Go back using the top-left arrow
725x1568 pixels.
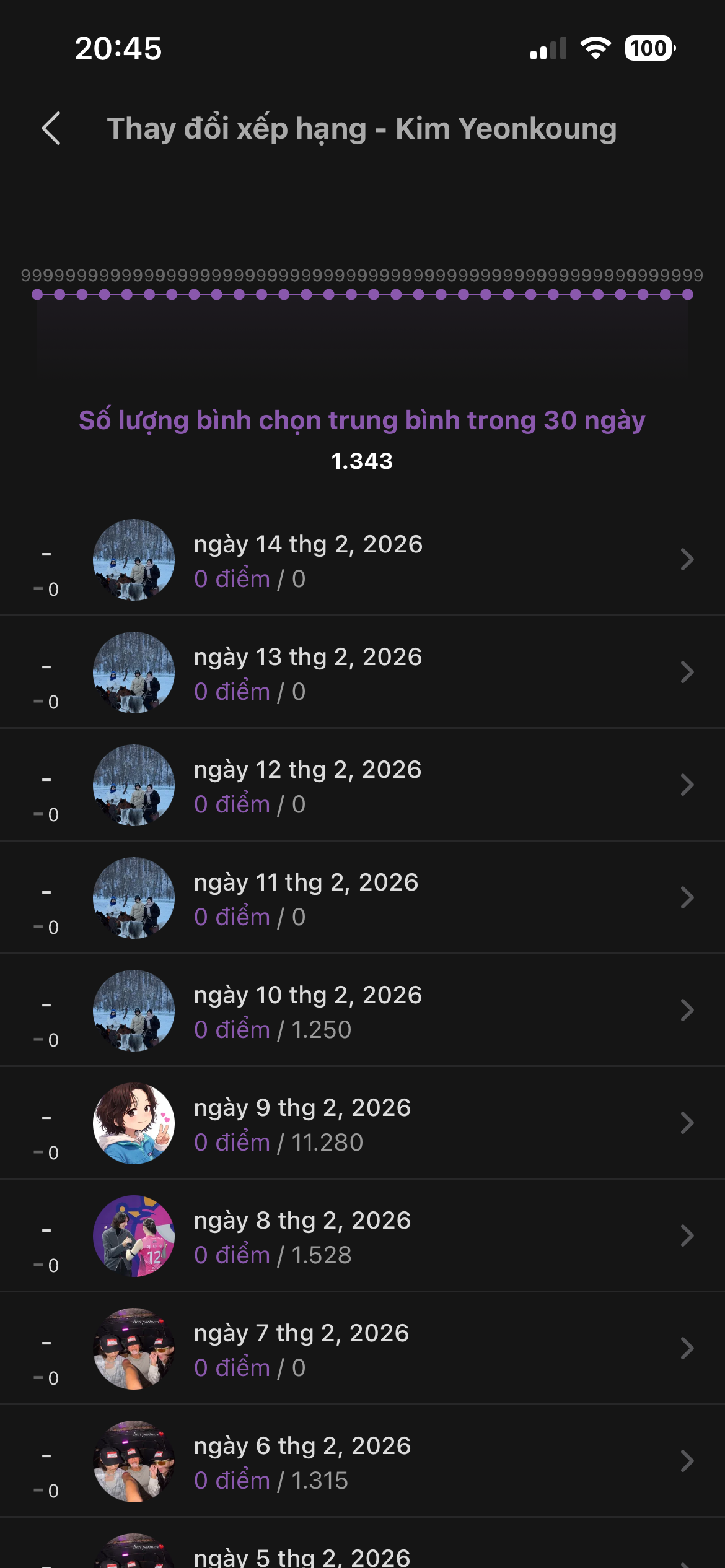pos(51,129)
